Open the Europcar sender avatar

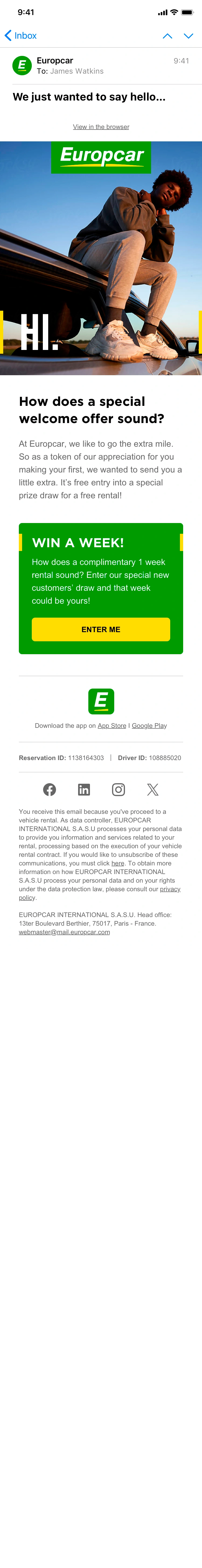22,65
